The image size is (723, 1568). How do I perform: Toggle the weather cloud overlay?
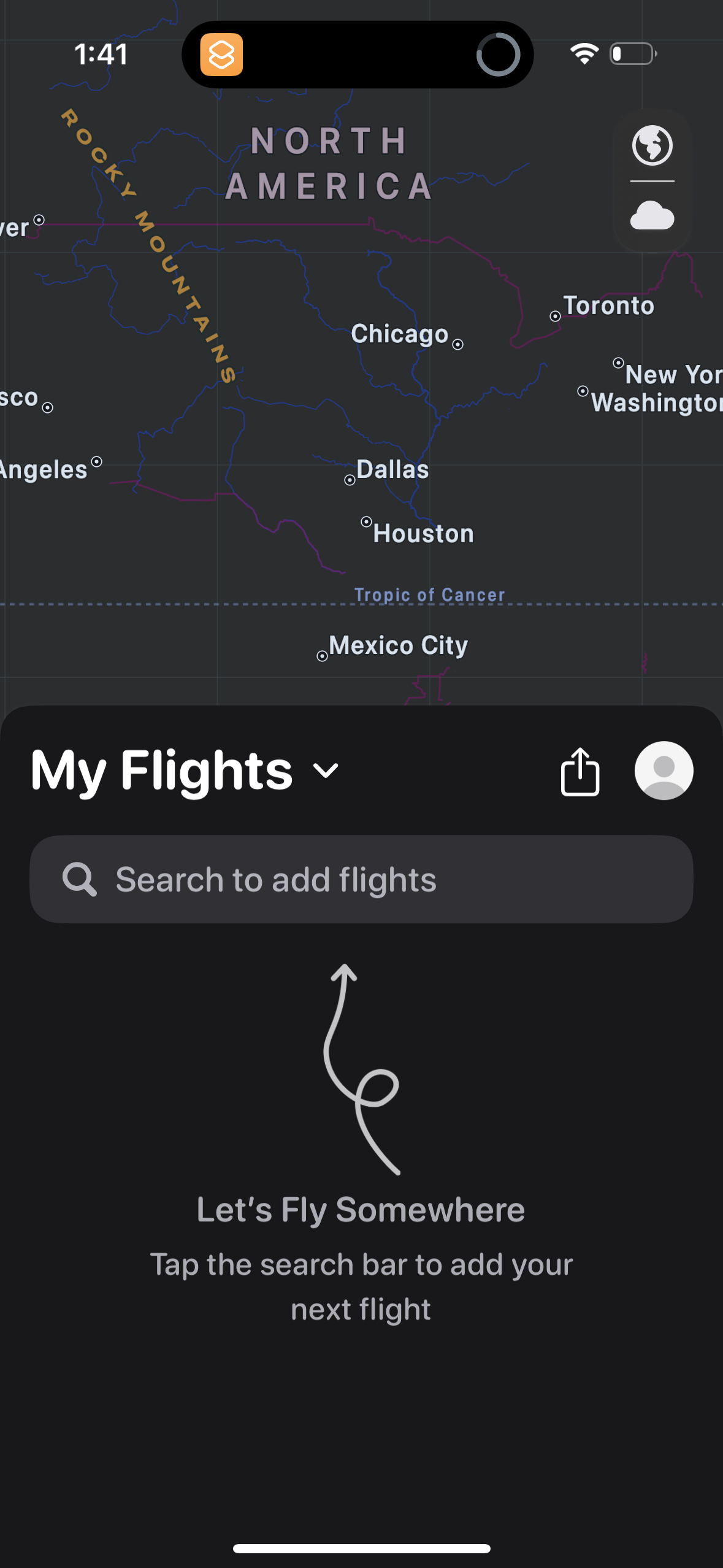(652, 216)
